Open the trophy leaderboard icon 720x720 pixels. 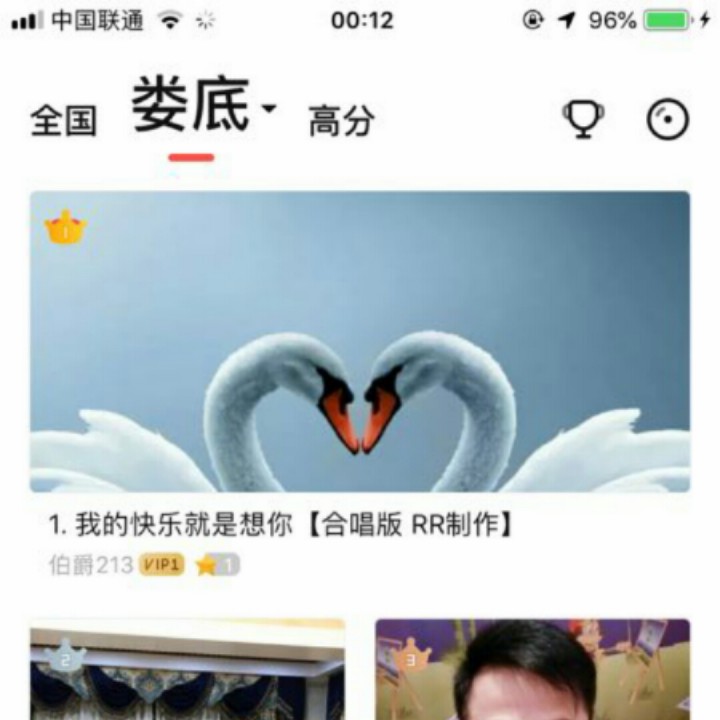click(583, 120)
